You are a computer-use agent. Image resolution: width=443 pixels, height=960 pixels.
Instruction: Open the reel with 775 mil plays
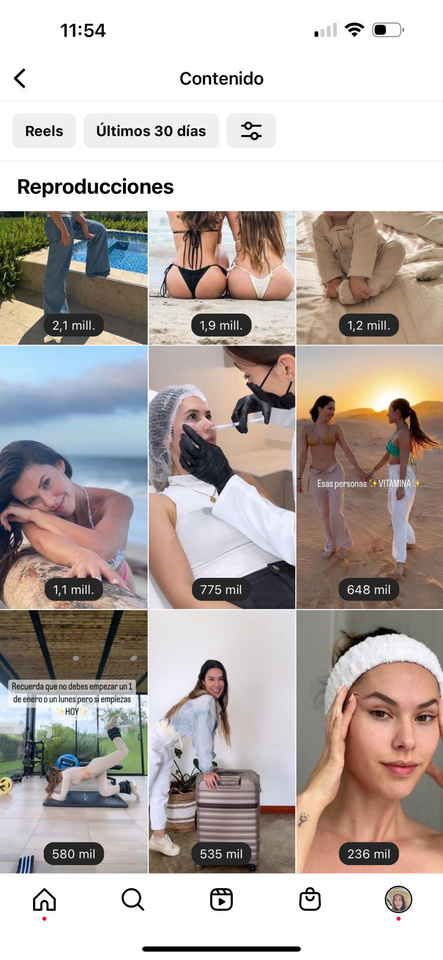222,478
